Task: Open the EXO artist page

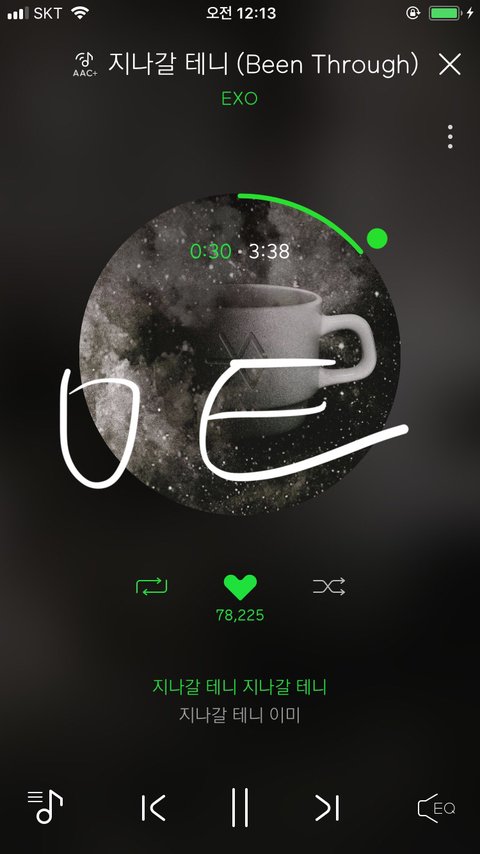Action: tap(240, 99)
